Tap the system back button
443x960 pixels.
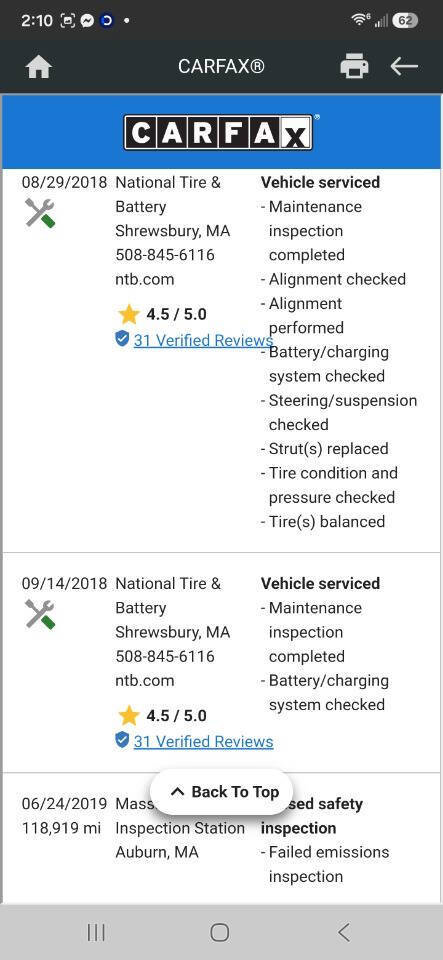point(344,932)
